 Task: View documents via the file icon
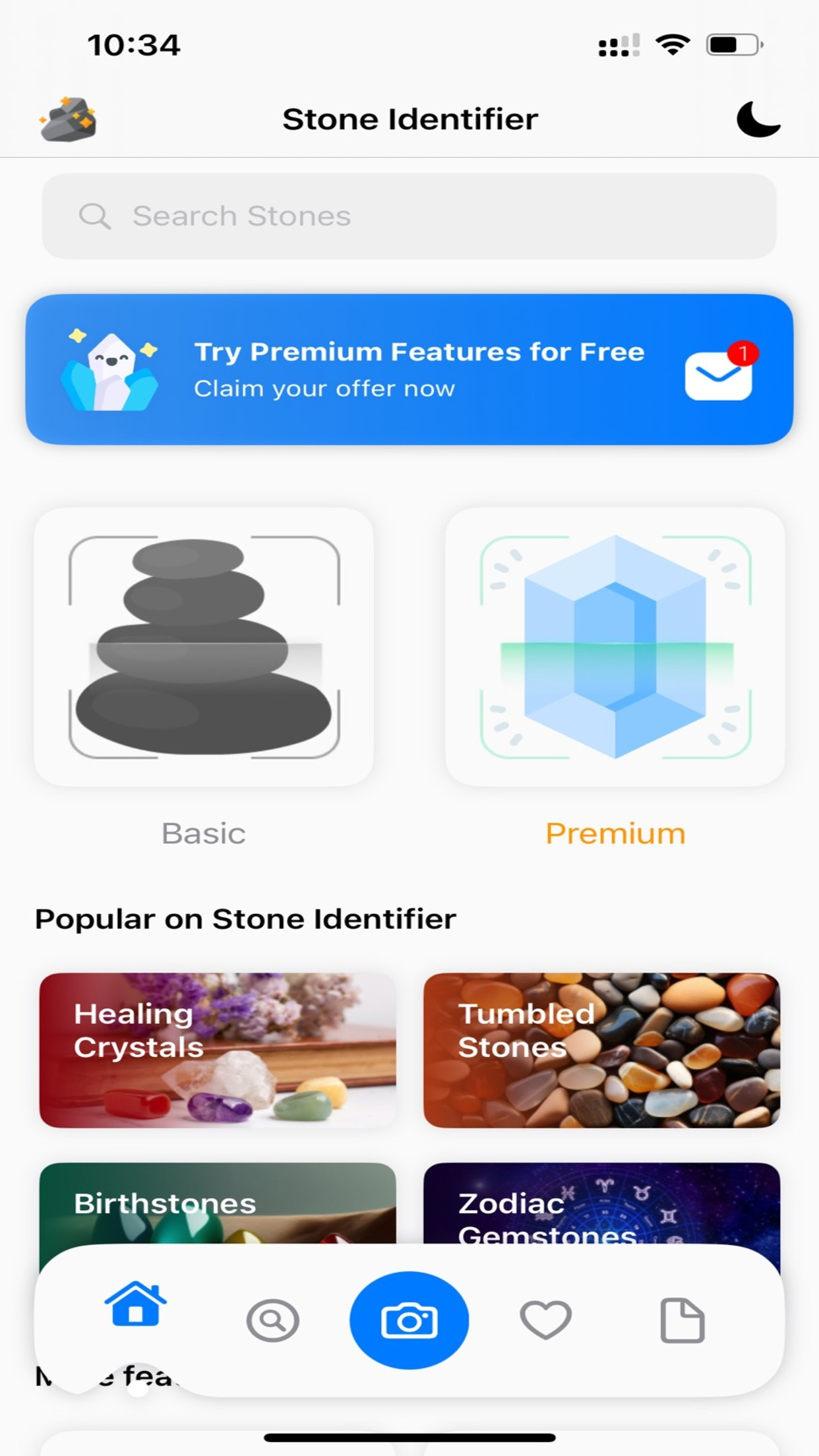coord(682,1319)
